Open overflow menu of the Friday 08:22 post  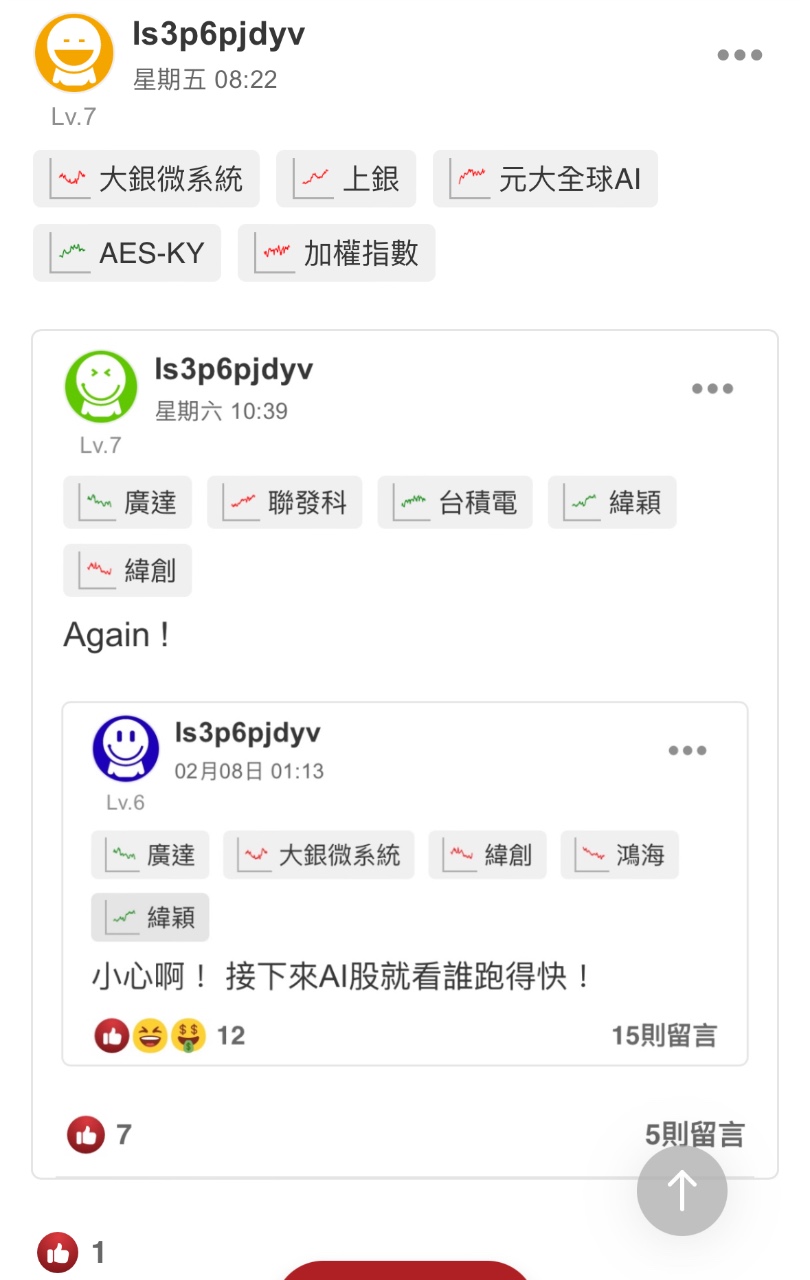pos(740,55)
